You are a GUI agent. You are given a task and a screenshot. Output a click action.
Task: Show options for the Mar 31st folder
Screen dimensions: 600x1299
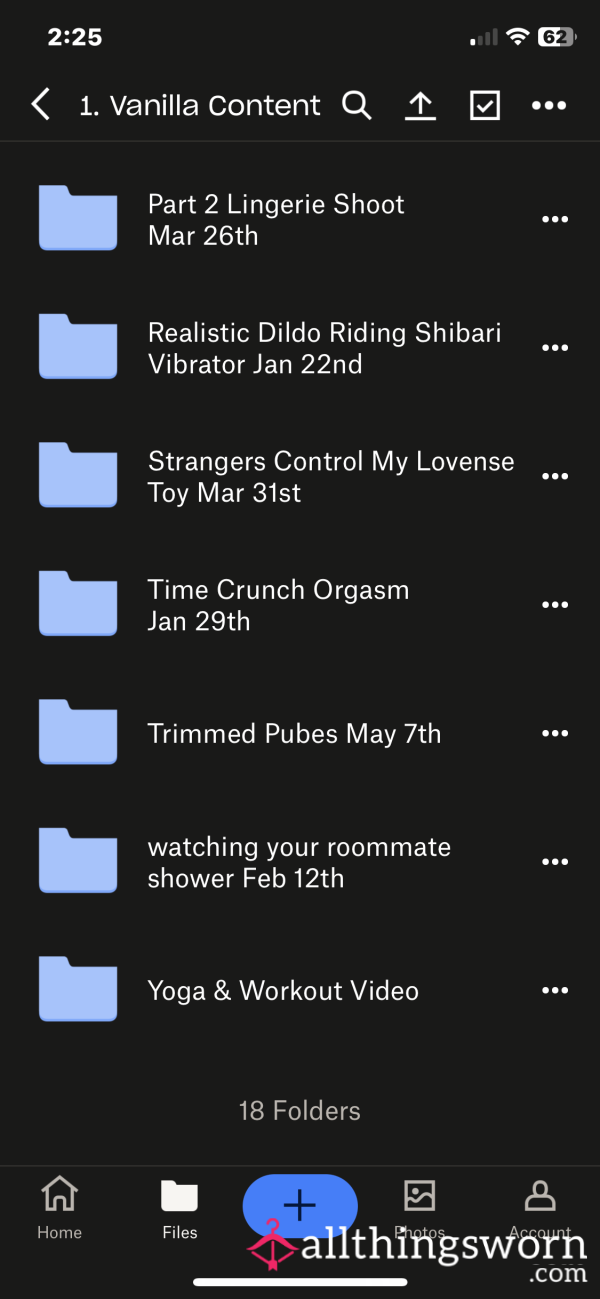click(x=554, y=477)
